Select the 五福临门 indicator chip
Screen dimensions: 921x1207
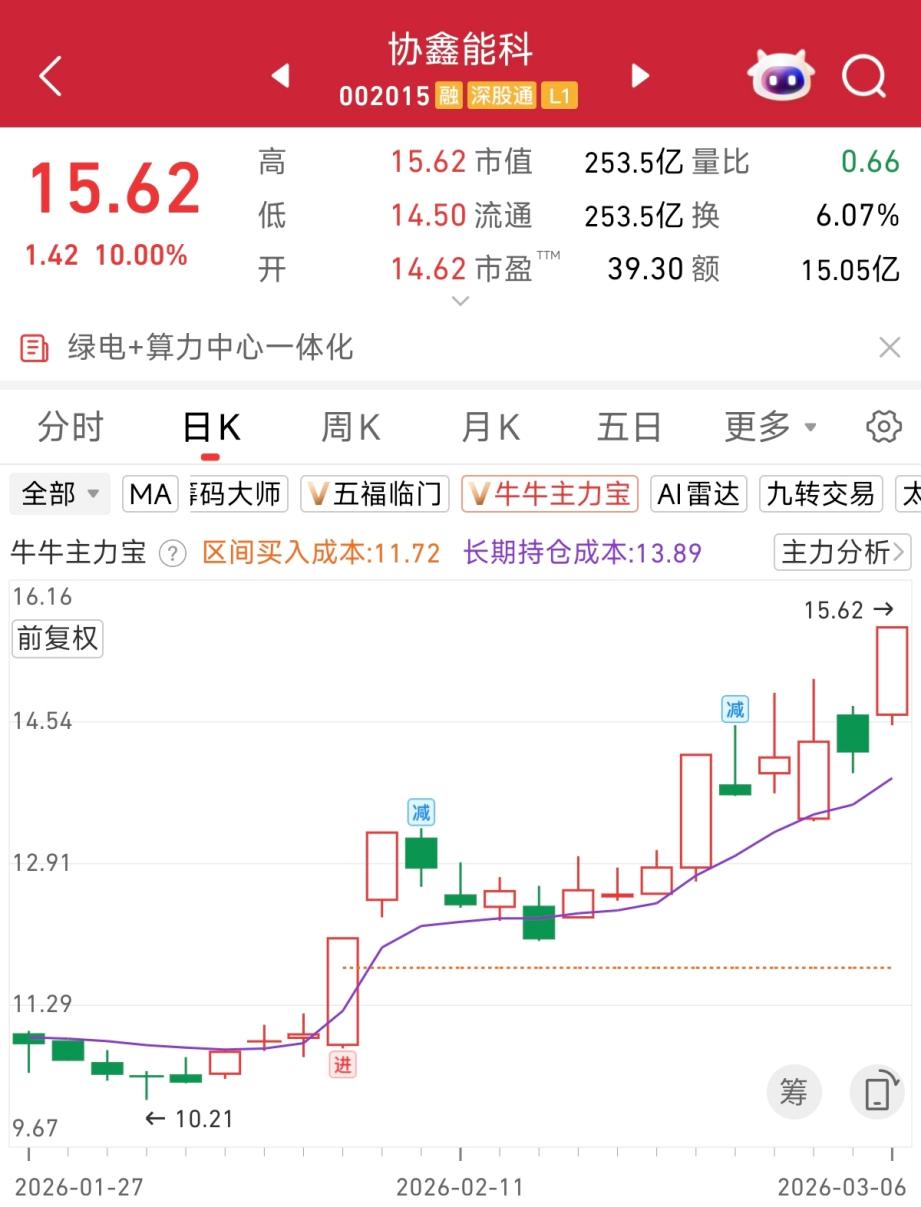coord(375,494)
